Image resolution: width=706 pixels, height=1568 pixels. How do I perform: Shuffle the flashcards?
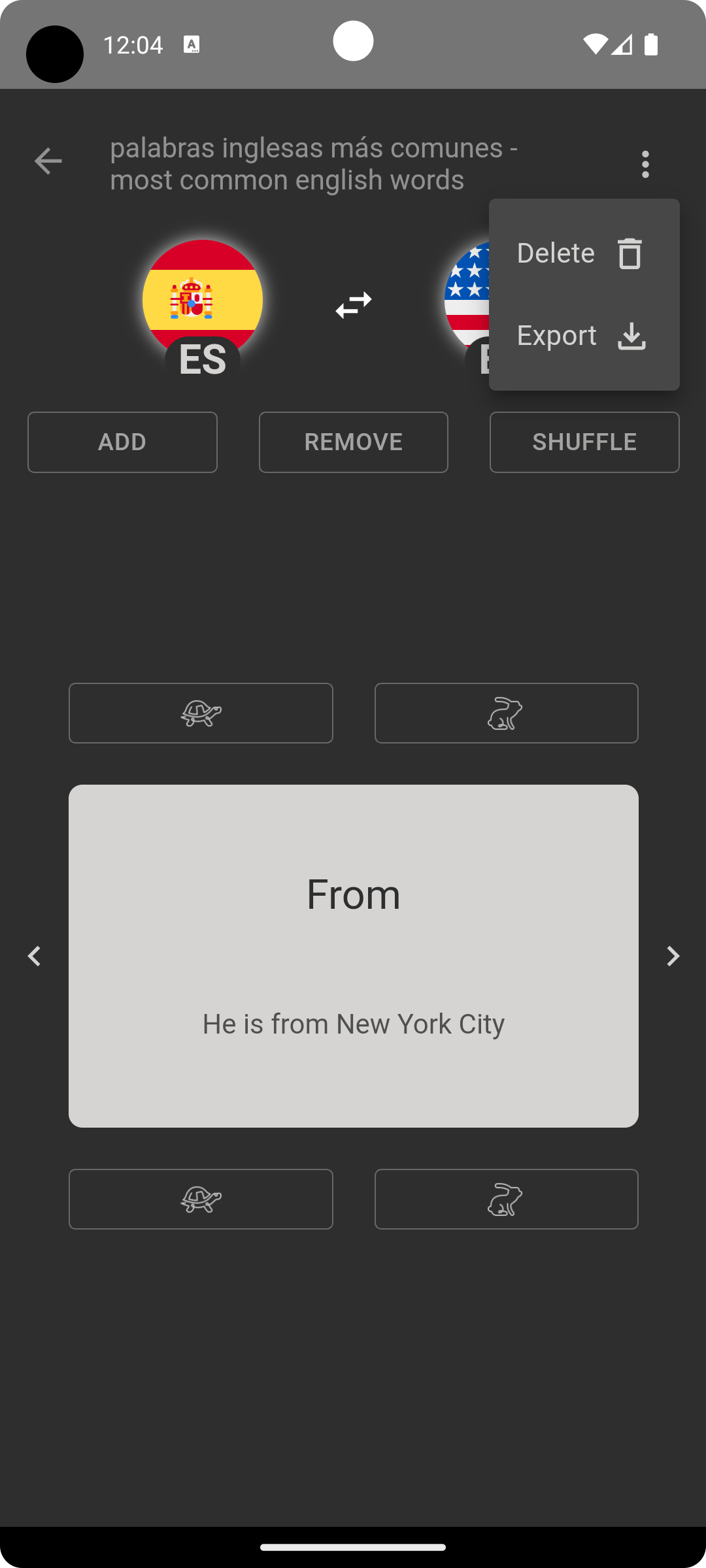tap(584, 442)
